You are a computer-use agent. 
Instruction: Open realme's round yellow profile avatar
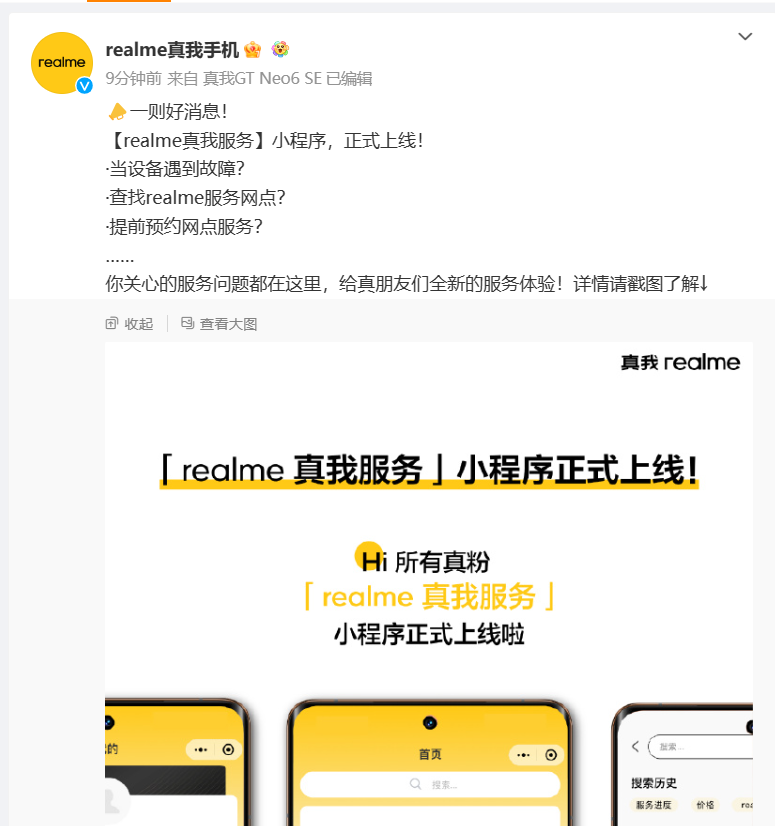tap(62, 63)
